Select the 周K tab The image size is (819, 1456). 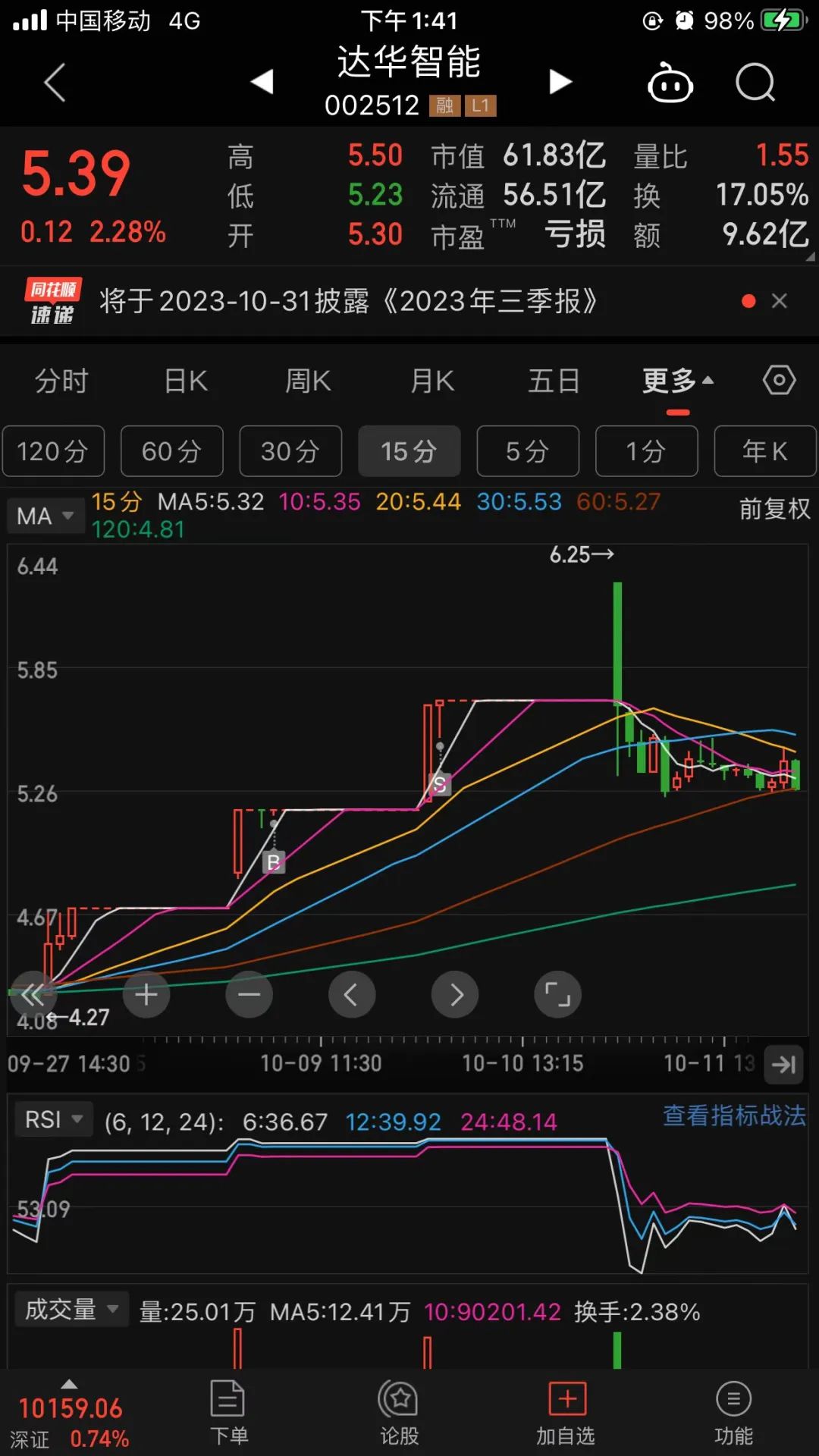308,381
